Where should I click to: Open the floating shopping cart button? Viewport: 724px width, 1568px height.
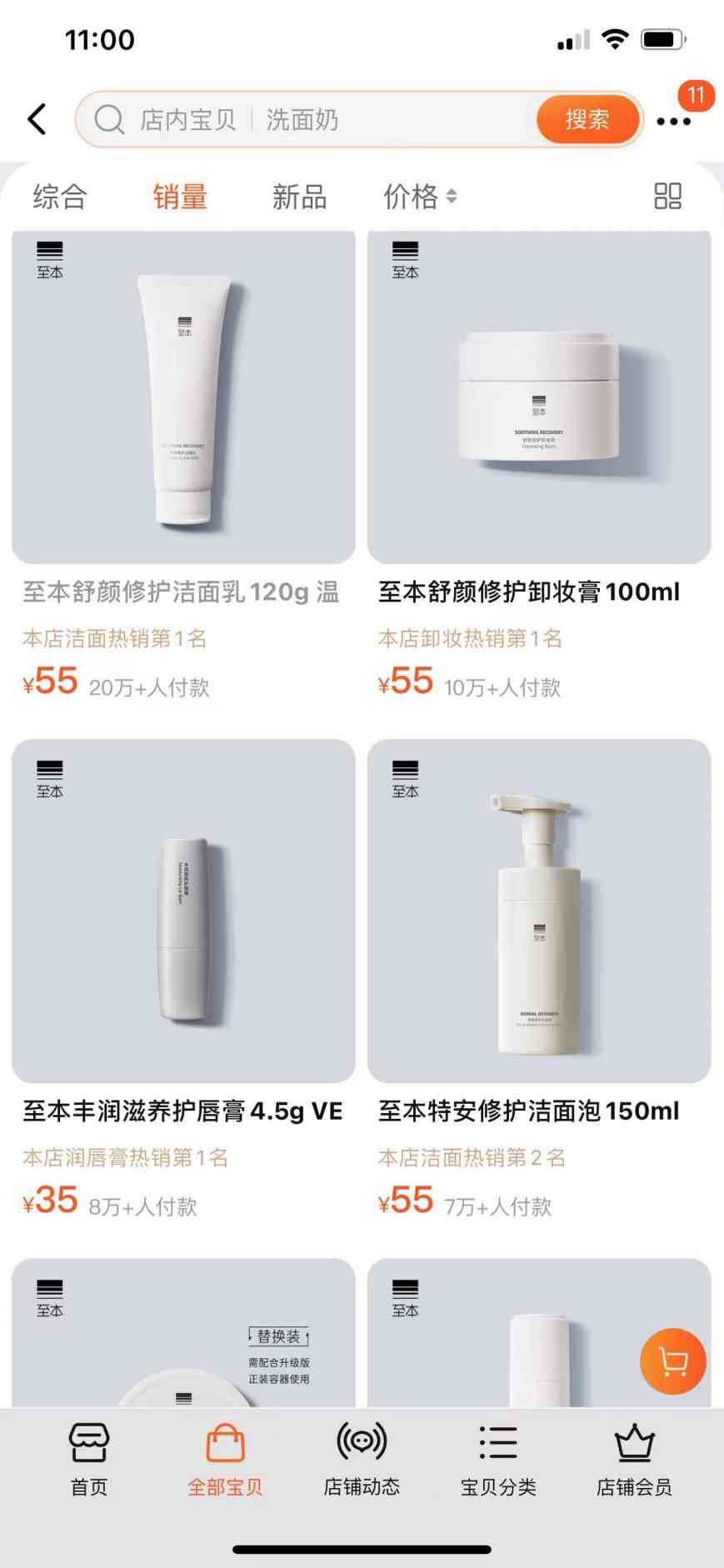(672, 1361)
